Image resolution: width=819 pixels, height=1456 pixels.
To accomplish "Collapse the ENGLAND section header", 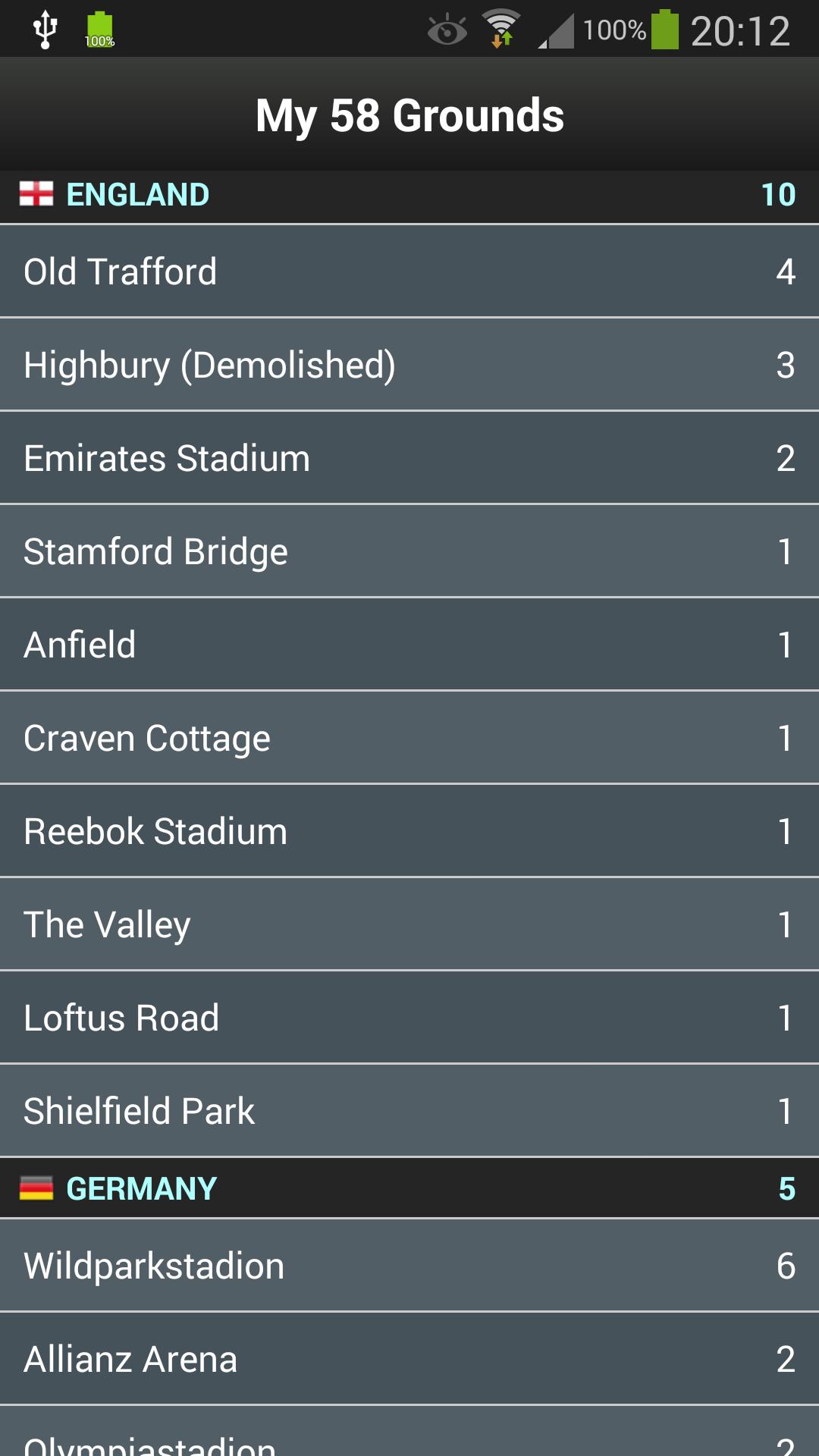I will (x=409, y=194).
